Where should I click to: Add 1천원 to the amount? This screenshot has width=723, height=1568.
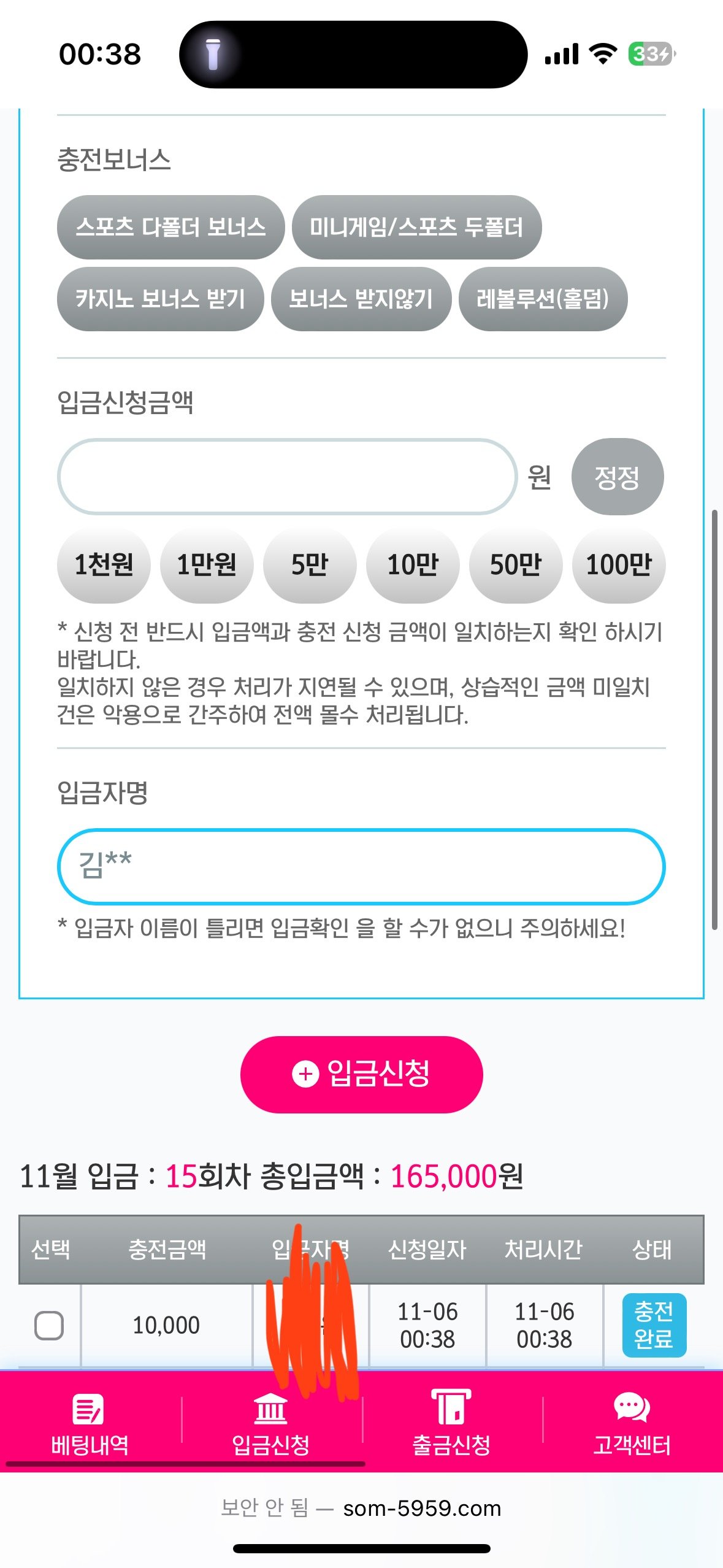point(104,564)
